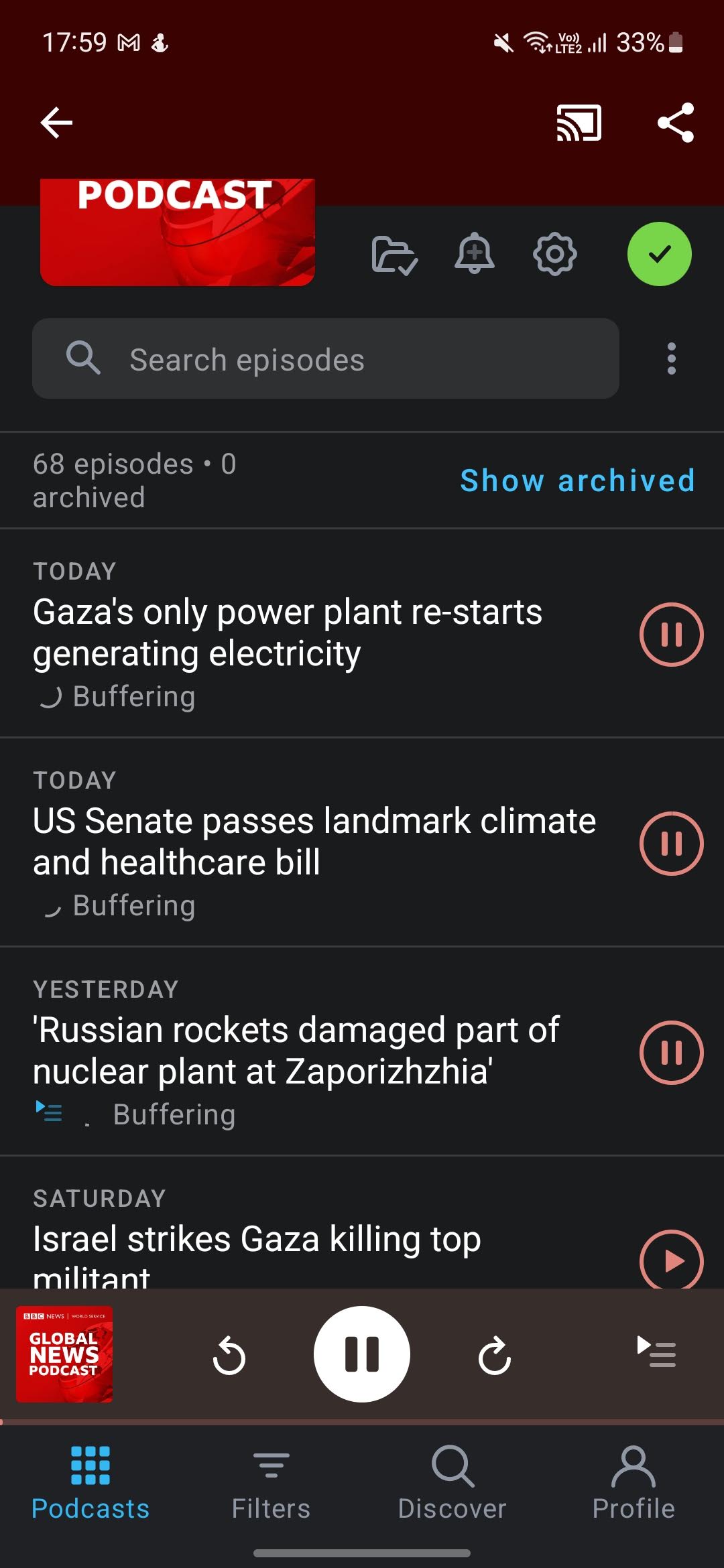
Task: Open podcast notification settings via bell icon
Action: 475,255
